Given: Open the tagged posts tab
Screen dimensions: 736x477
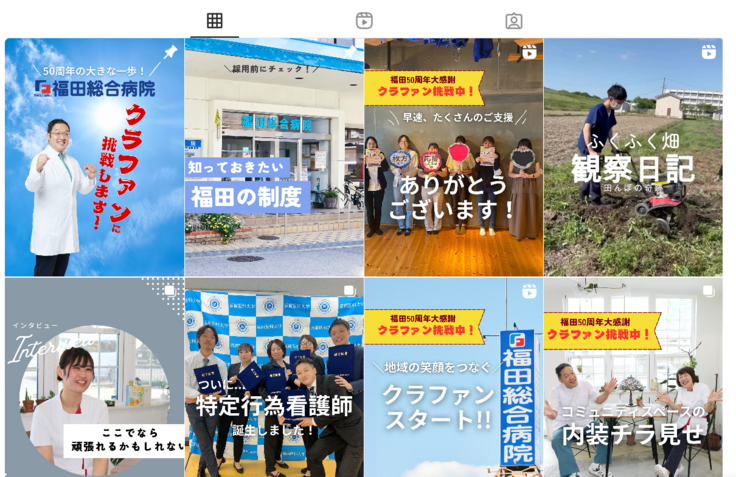Looking at the screenshot, I should (514, 21).
